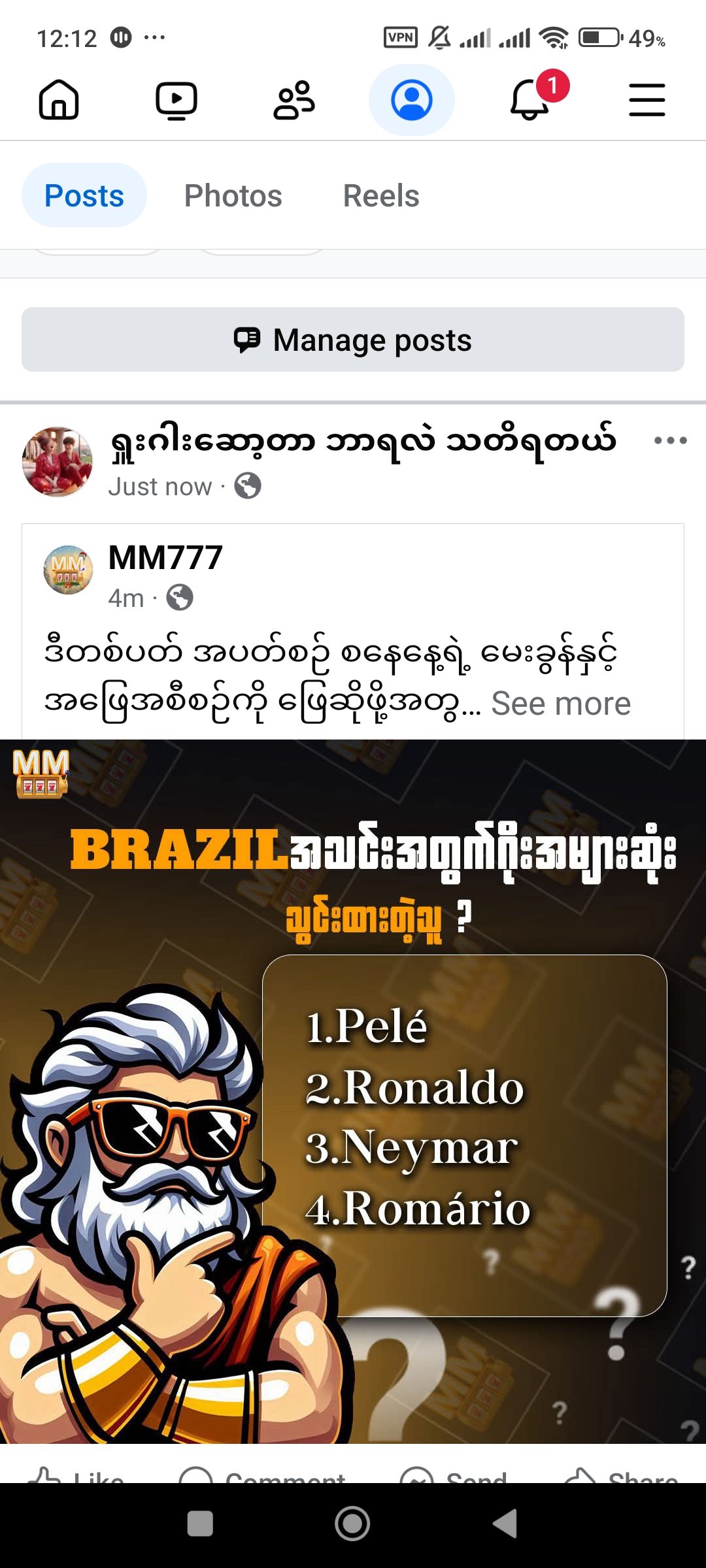This screenshot has height=1568, width=706.
Task: Open the friends tab
Action: click(294, 100)
